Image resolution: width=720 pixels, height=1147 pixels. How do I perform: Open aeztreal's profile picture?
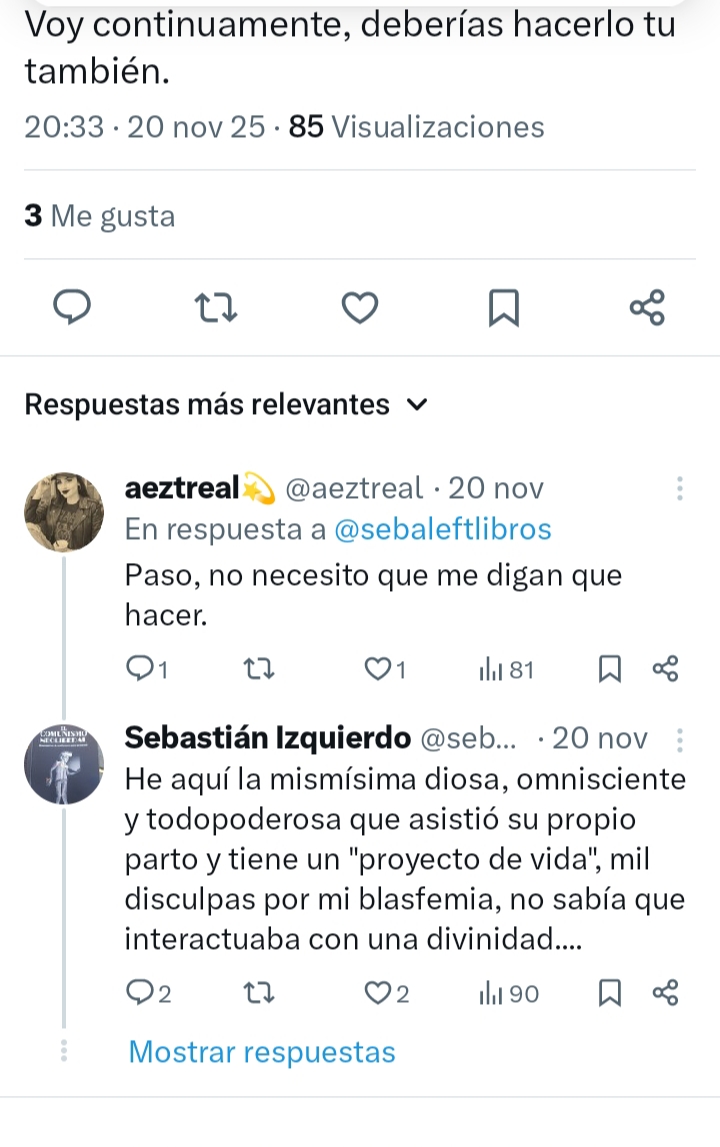coord(65,511)
